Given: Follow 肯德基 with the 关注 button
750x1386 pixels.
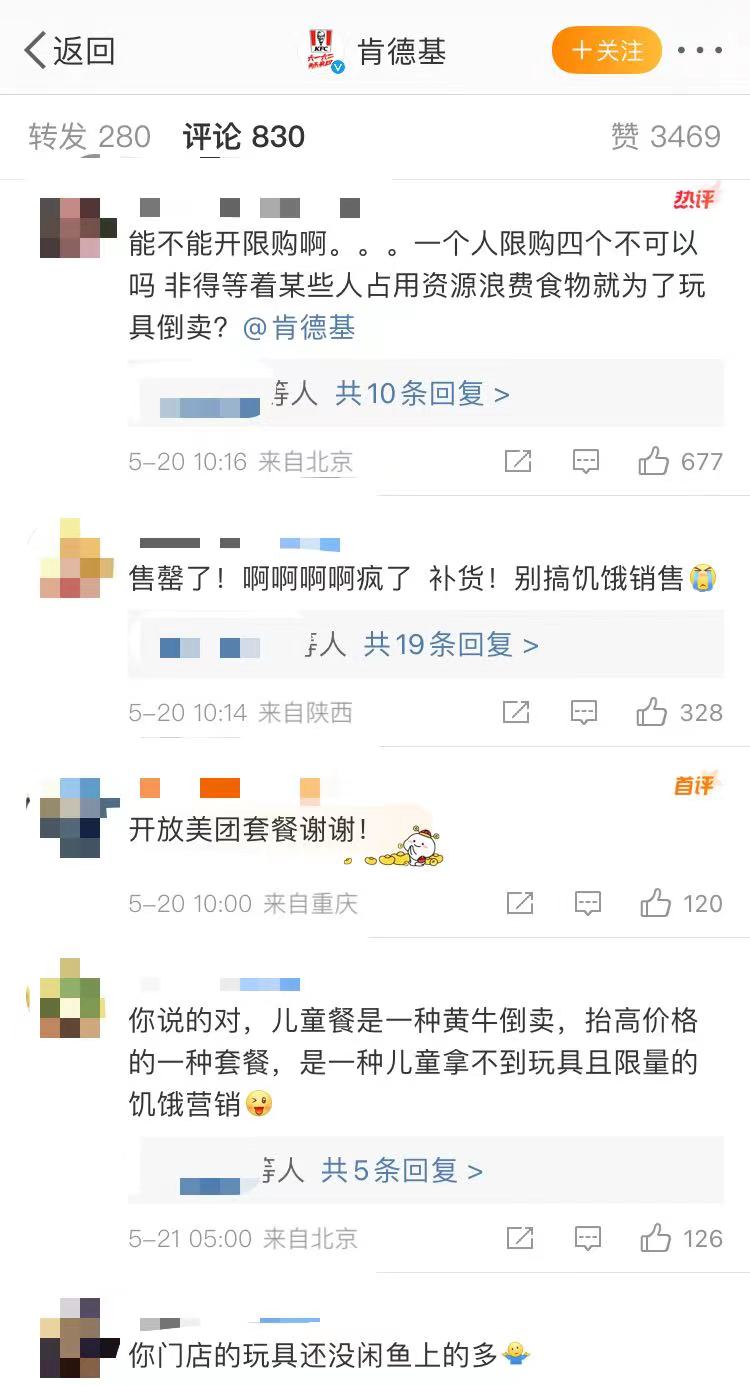Looking at the screenshot, I should coord(606,50).
